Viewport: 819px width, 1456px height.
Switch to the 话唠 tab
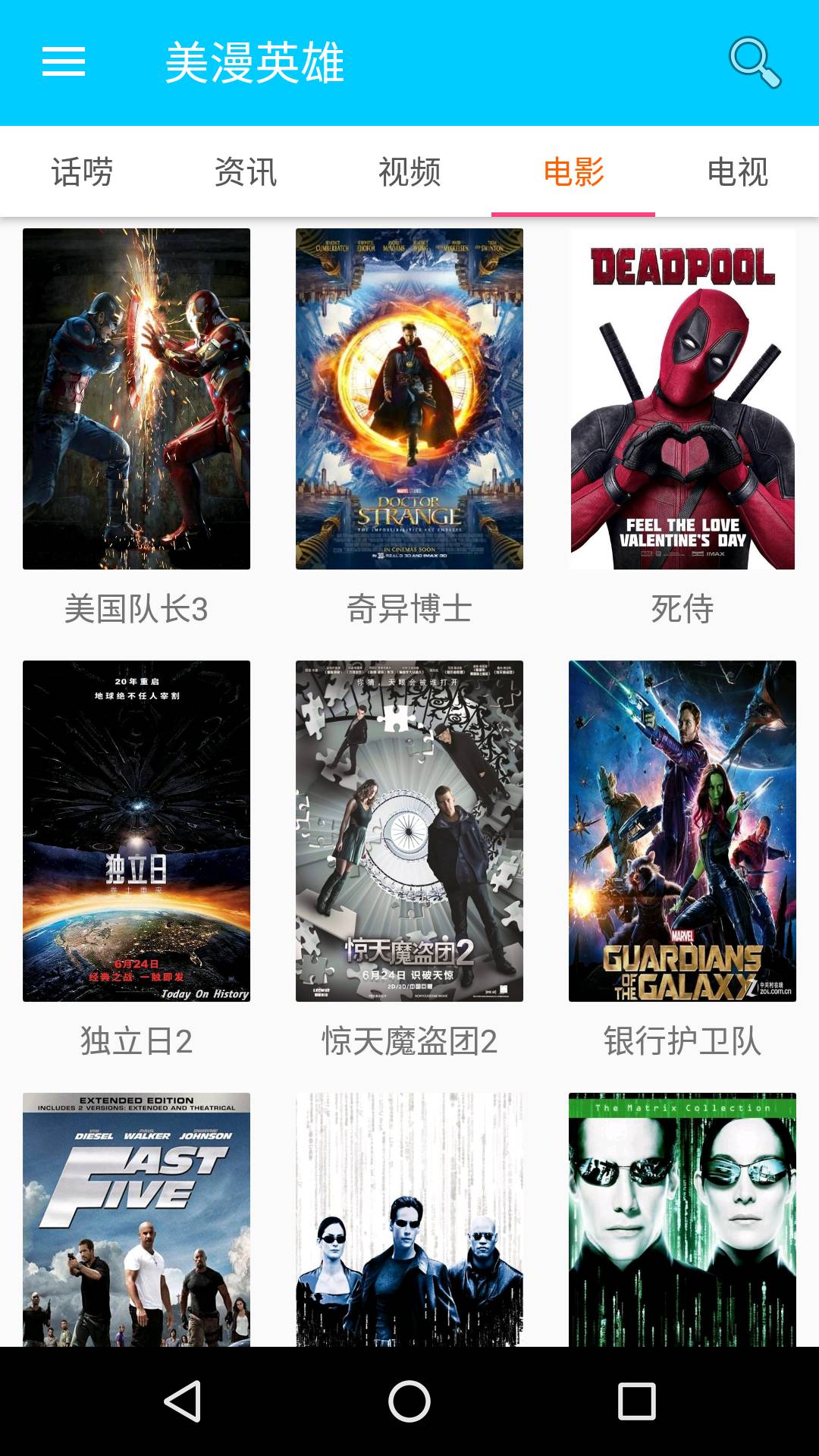click(82, 172)
